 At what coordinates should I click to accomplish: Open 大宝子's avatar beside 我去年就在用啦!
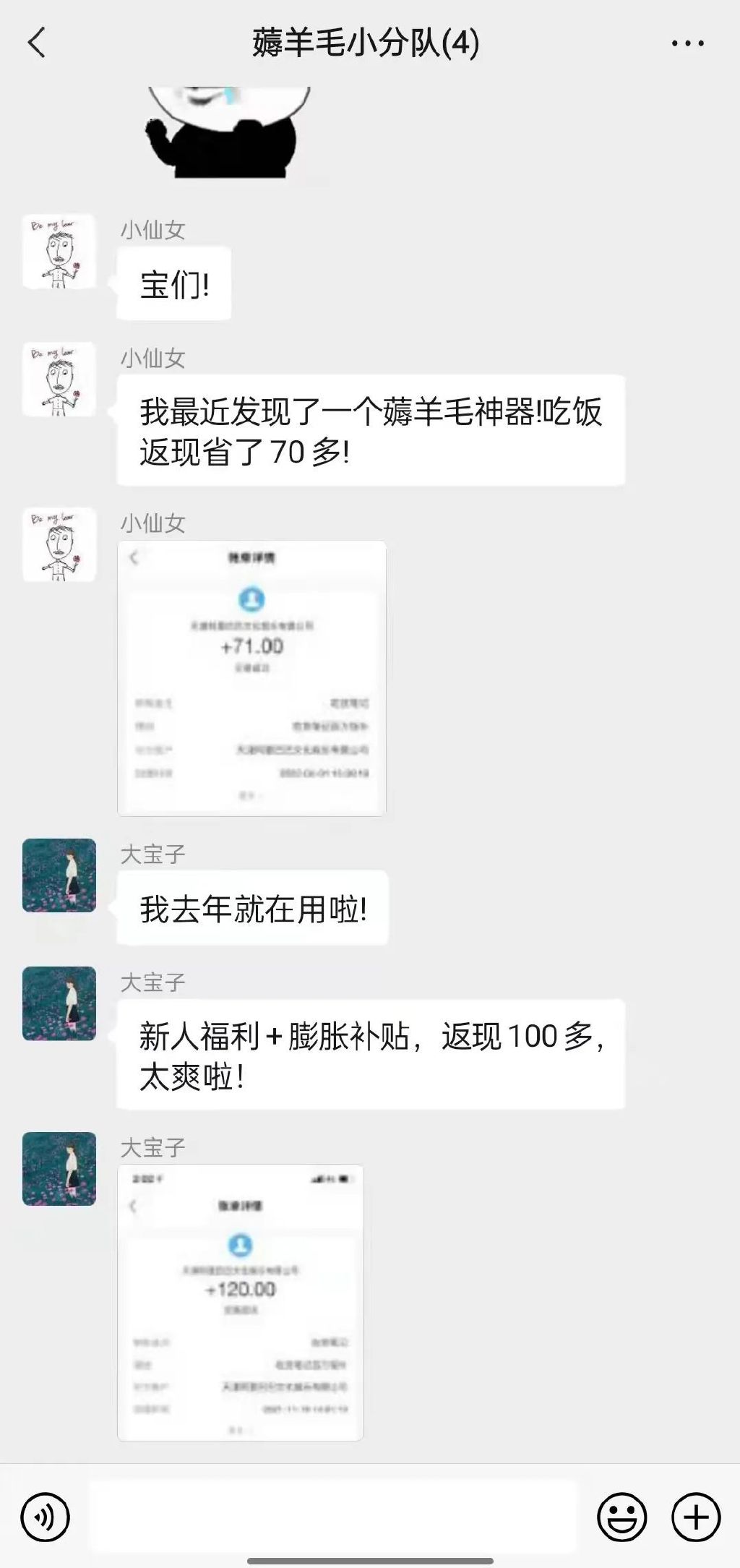(x=59, y=875)
